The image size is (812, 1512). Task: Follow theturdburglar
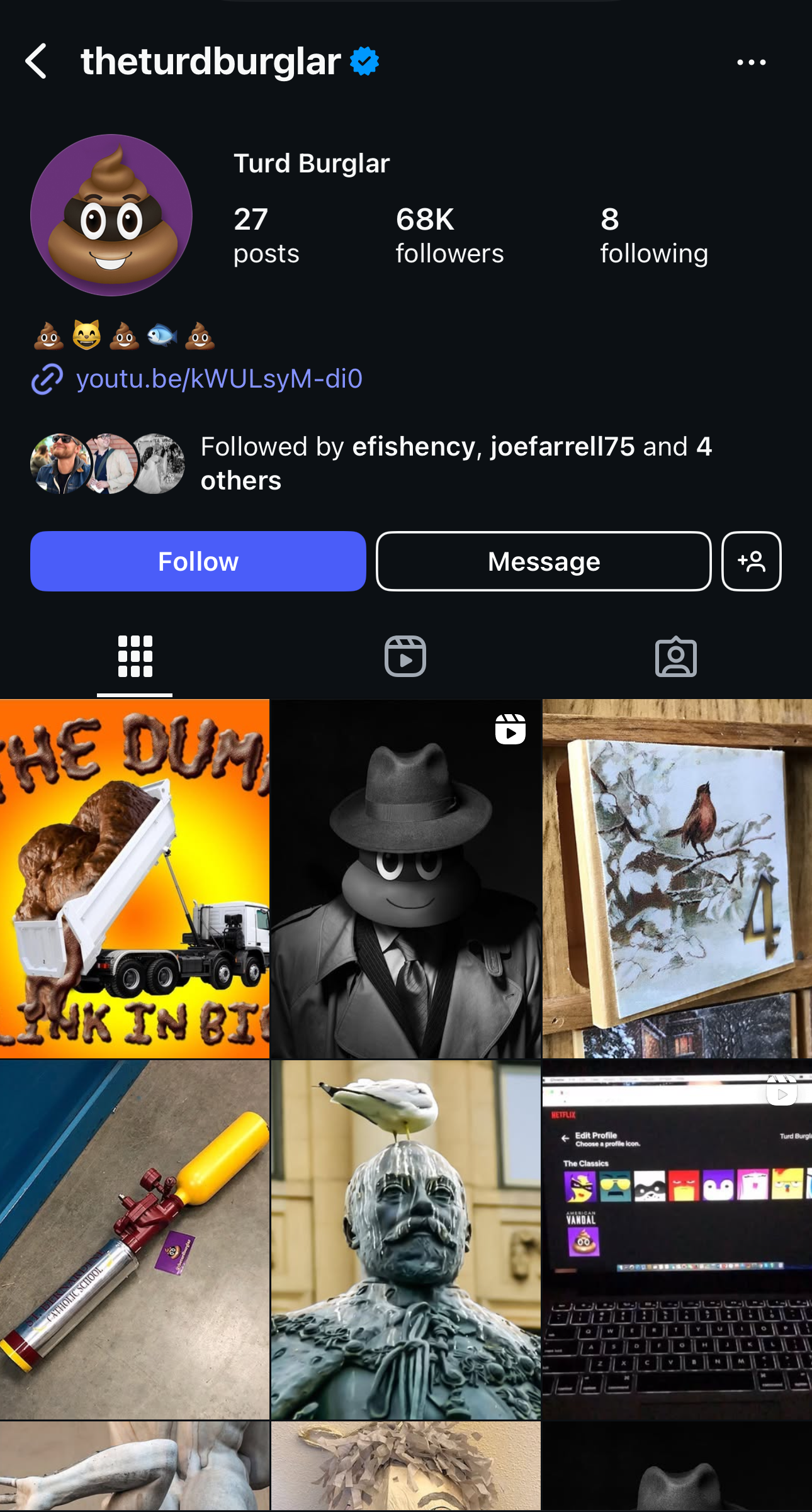[198, 561]
